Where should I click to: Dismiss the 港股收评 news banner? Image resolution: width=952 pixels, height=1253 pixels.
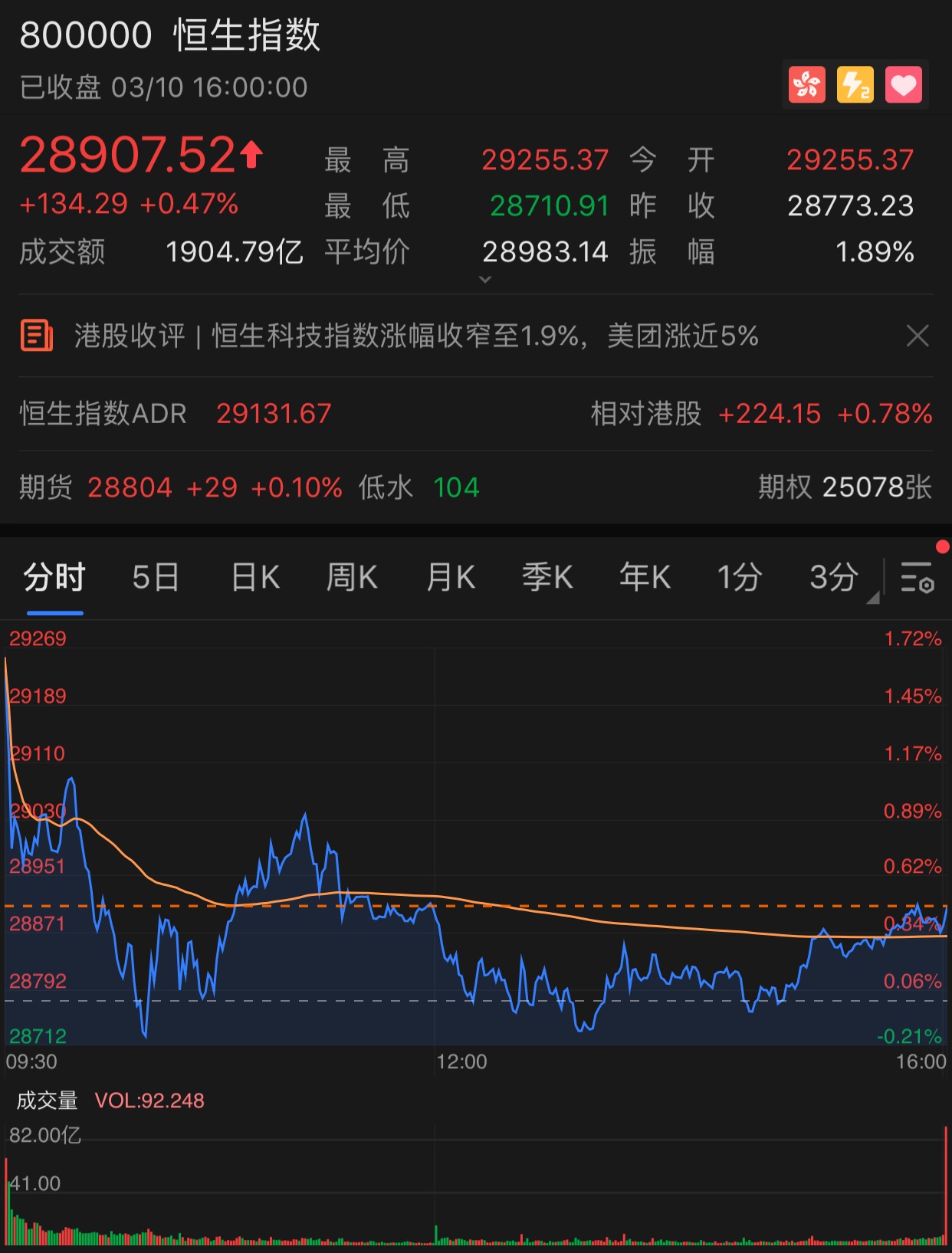(x=918, y=336)
